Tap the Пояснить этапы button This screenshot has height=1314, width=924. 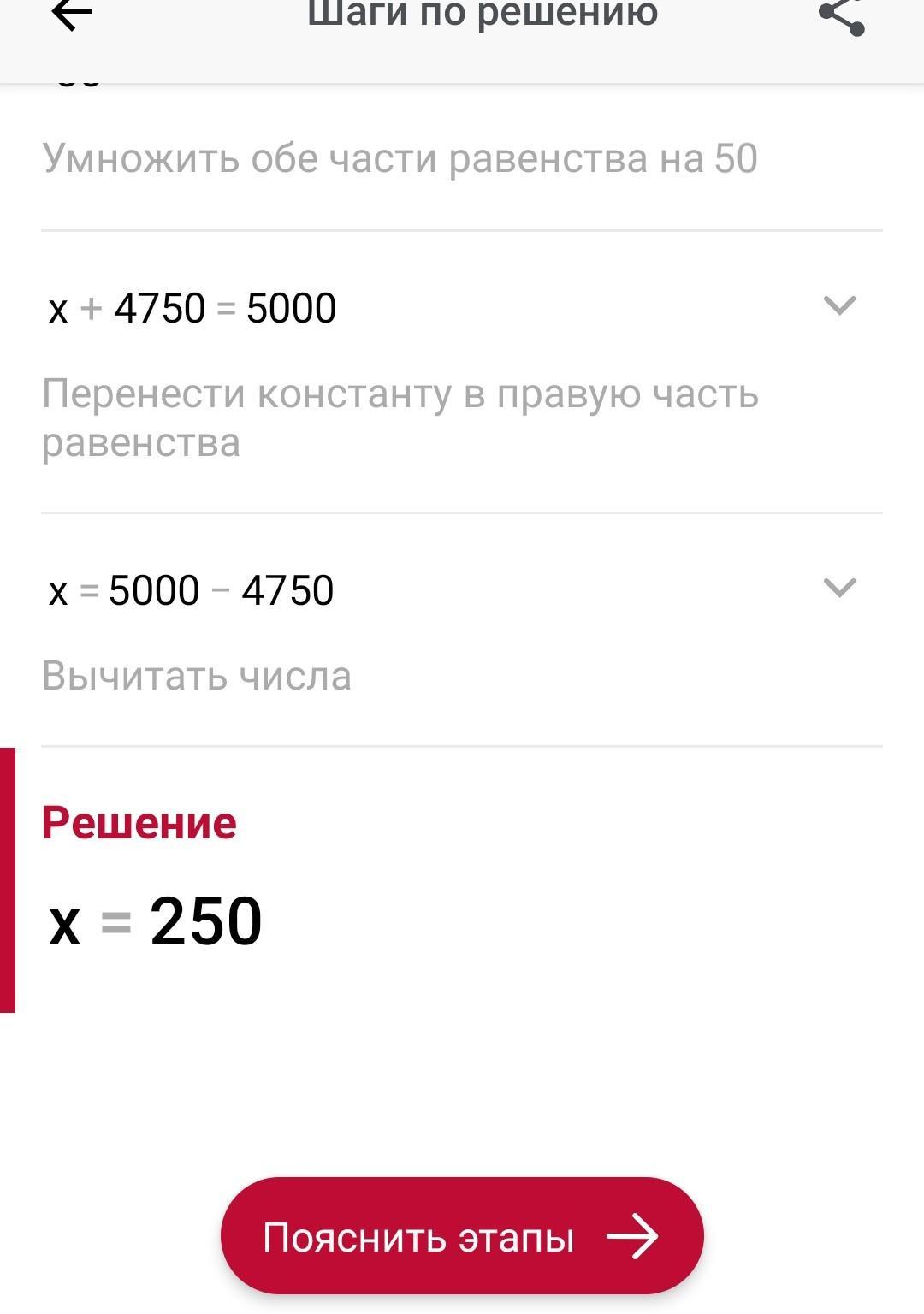(462, 1236)
